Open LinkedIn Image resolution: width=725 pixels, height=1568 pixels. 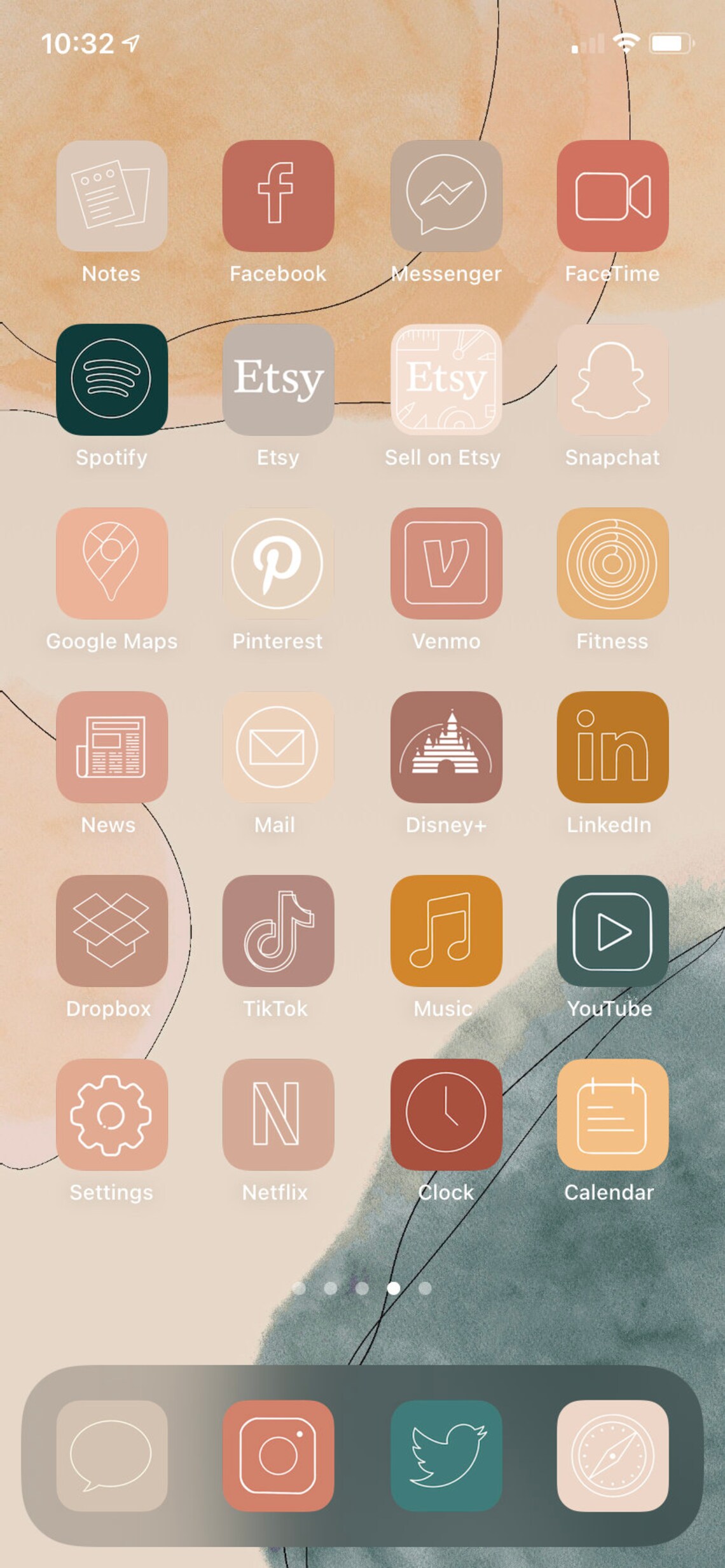tap(613, 747)
